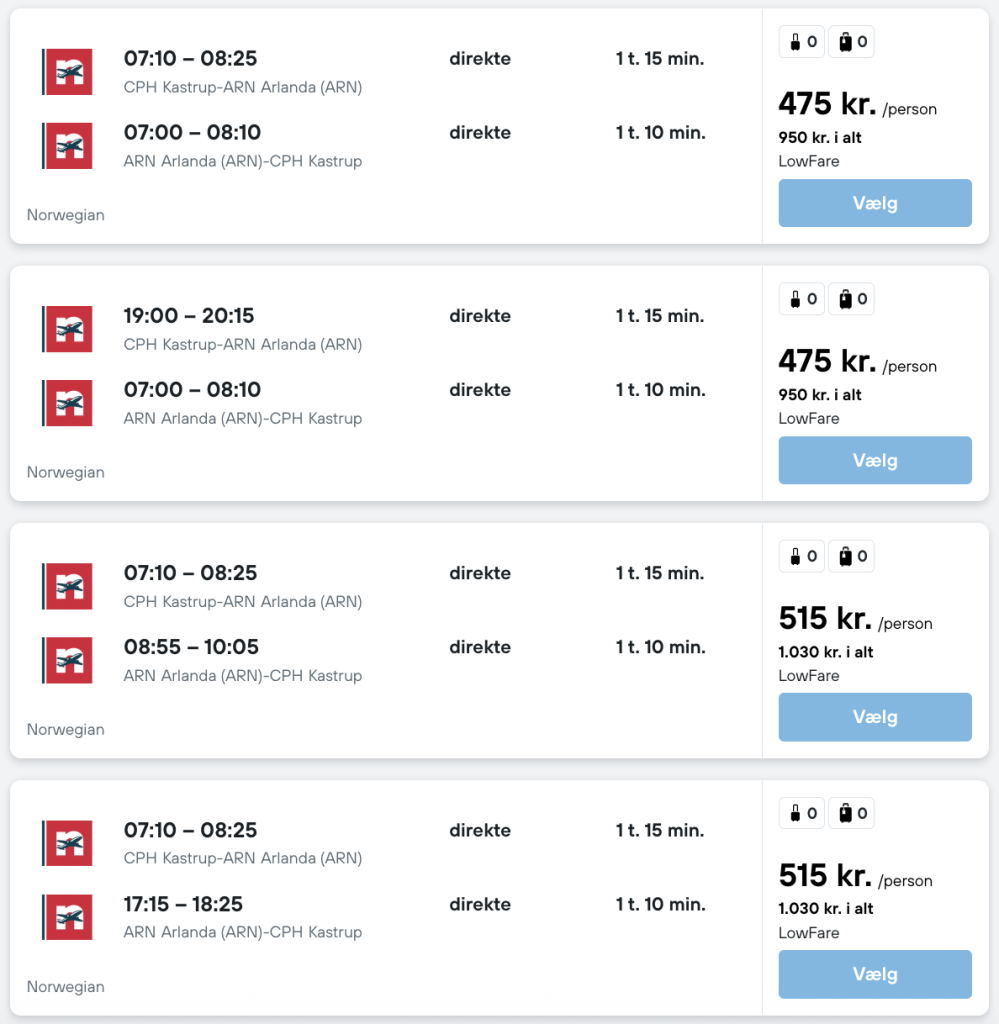Pick the trip returning 17:15 – 18:25
Viewport: 999px width, 1024px height.
point(874,974)
